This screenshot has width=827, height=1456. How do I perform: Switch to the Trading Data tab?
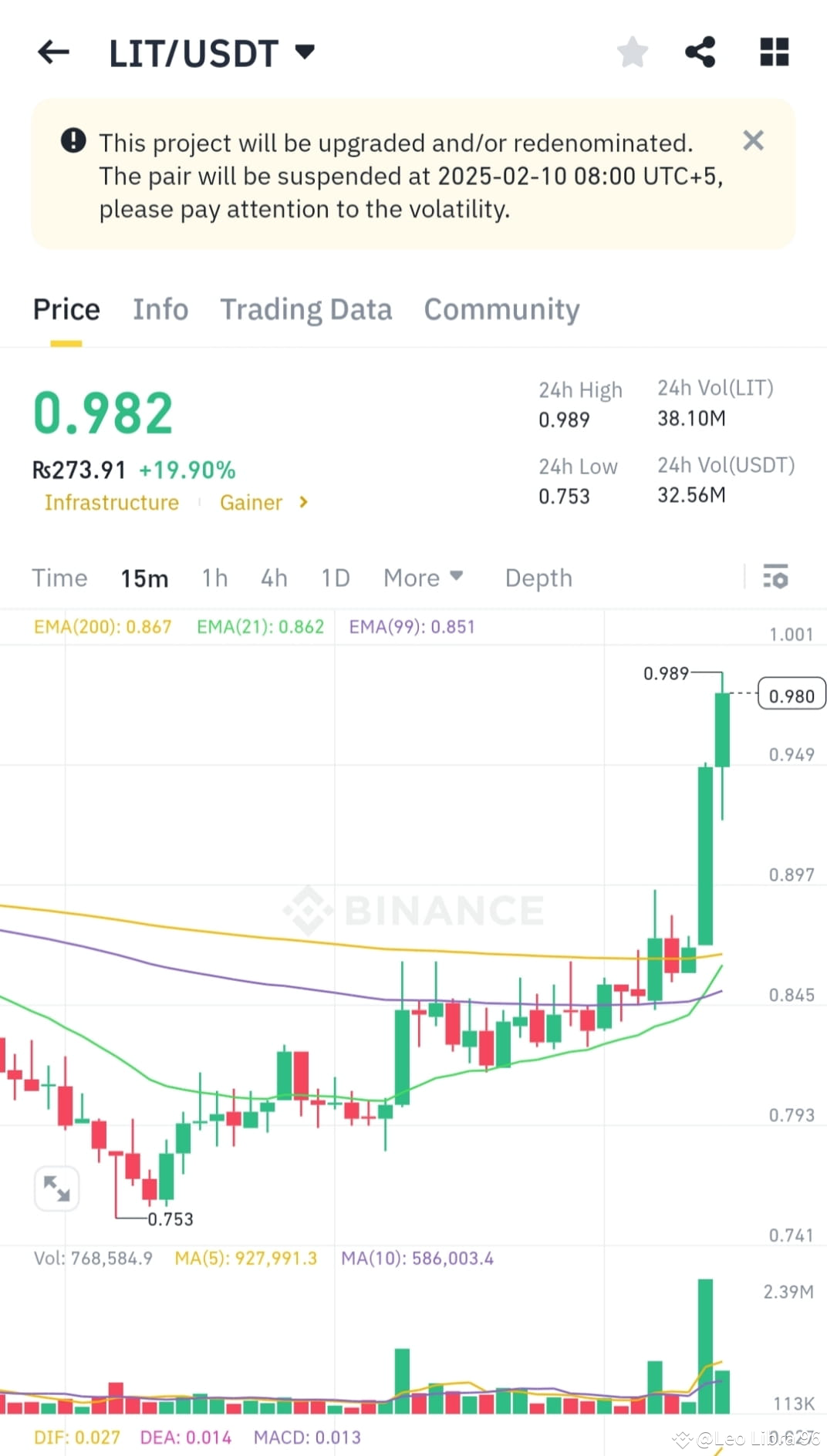(306, 309)
